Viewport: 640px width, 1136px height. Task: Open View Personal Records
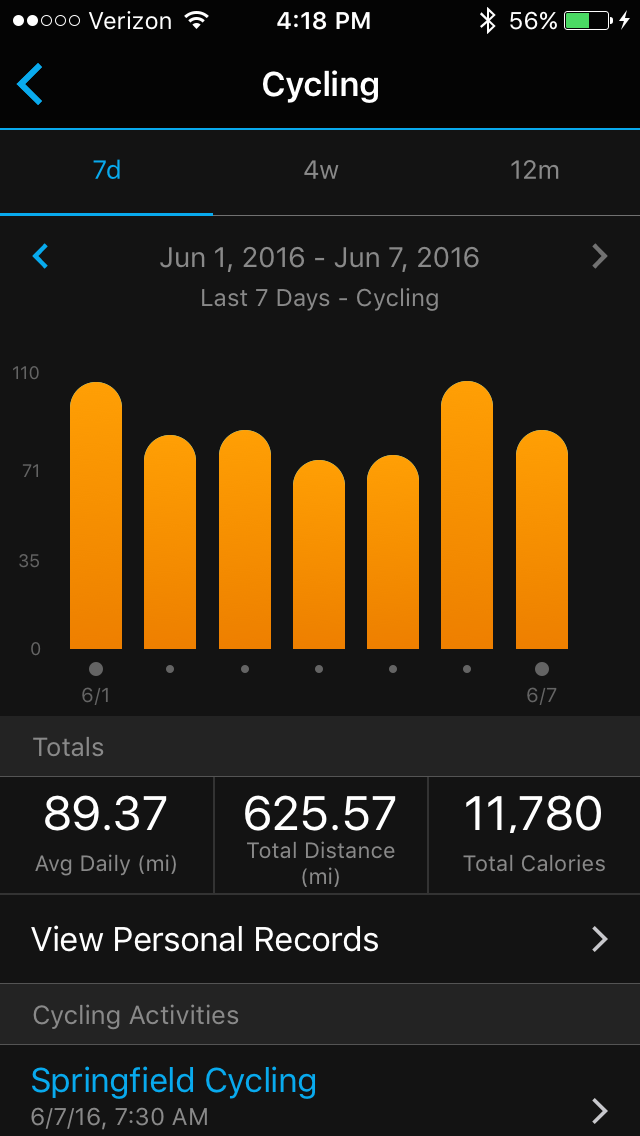[x=320, y=939]
